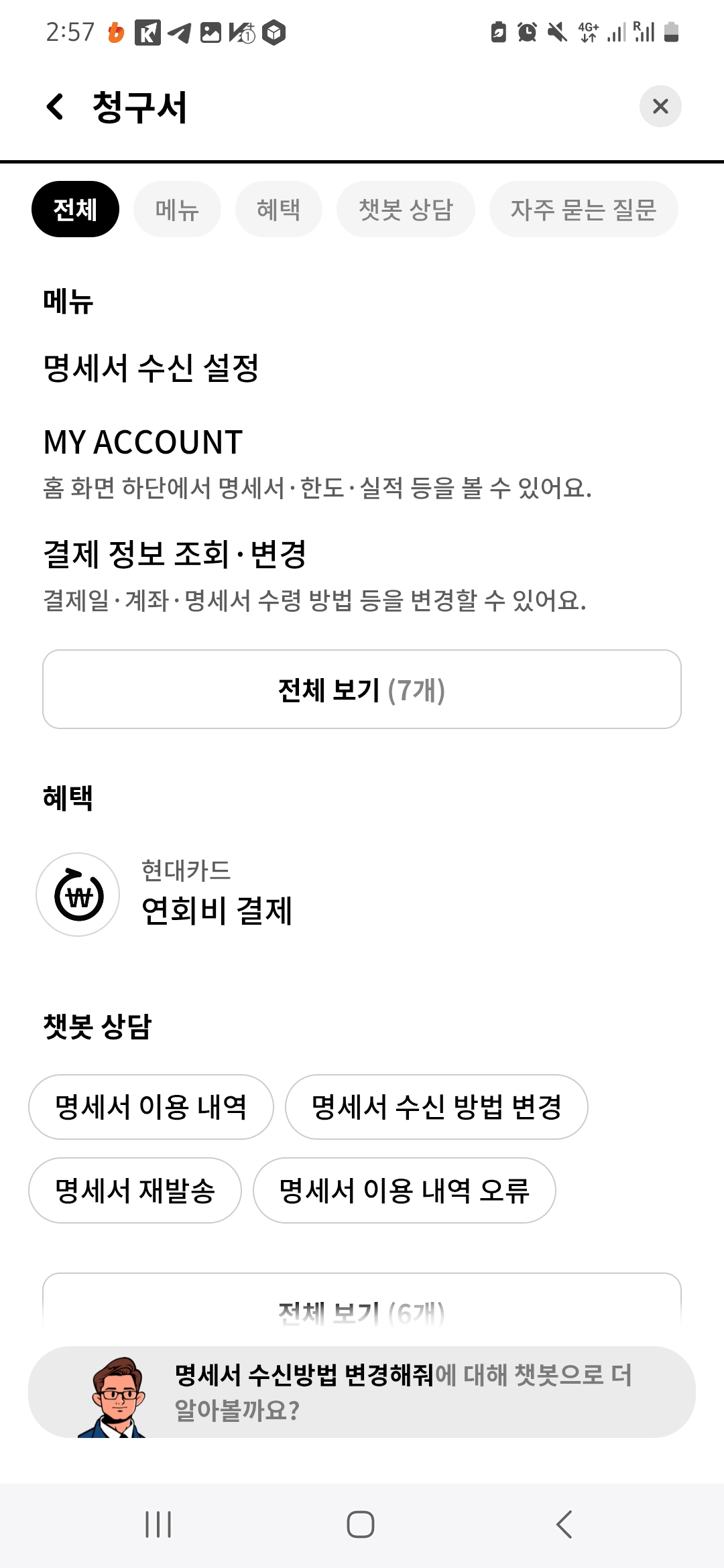Go back using the arrow beside 청구서

pos(56,107)
